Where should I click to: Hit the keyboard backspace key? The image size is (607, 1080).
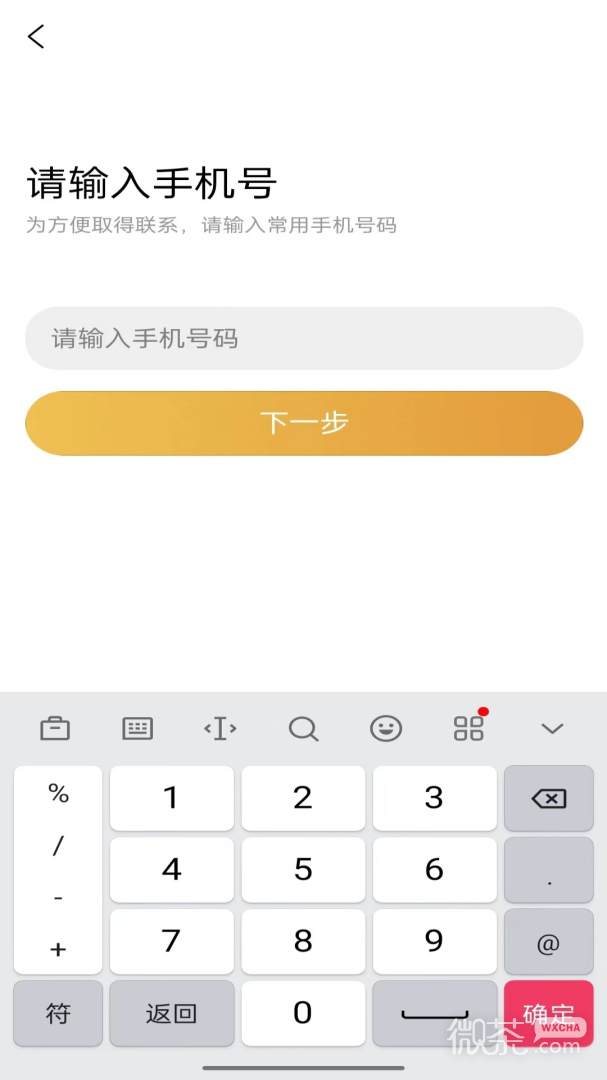pyautogui.click(x=548, y=798)
